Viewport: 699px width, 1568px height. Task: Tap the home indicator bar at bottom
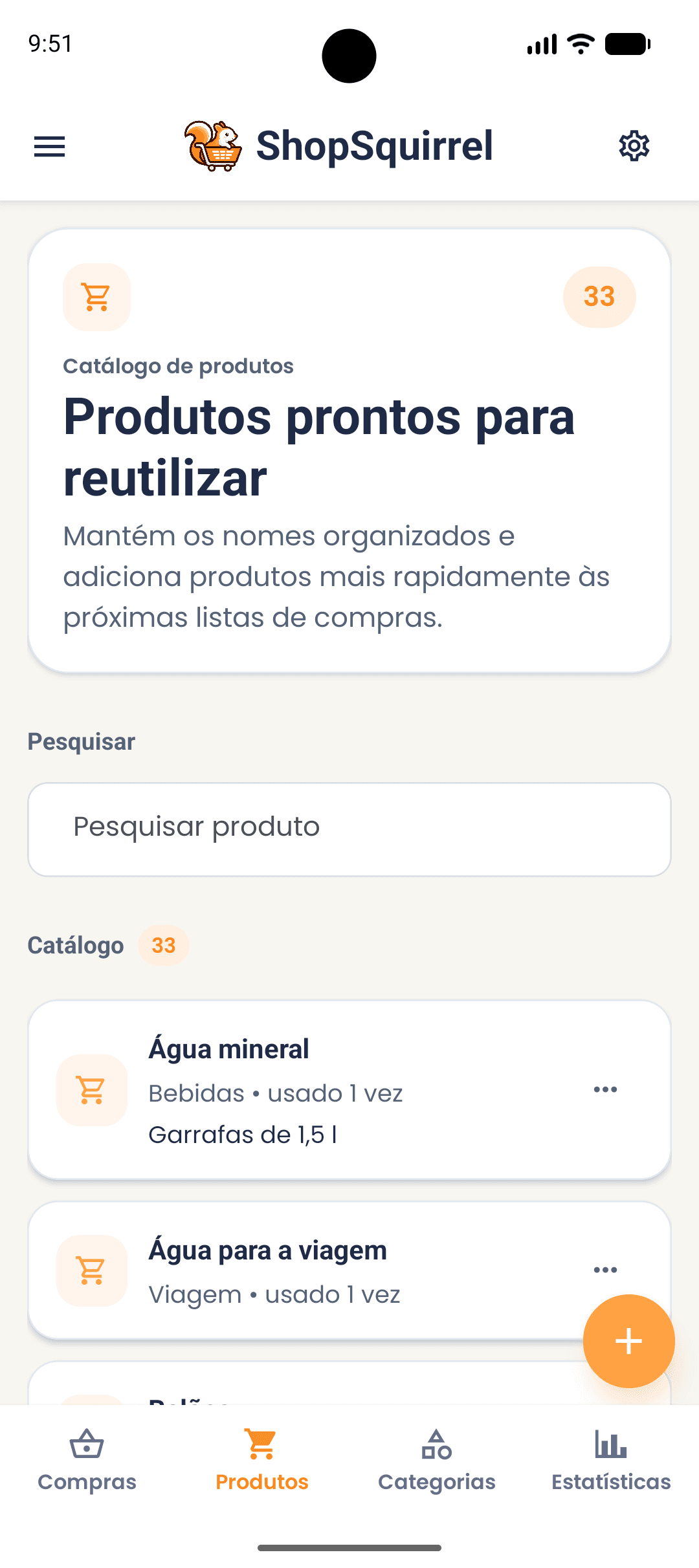[x=349, y=1548]
